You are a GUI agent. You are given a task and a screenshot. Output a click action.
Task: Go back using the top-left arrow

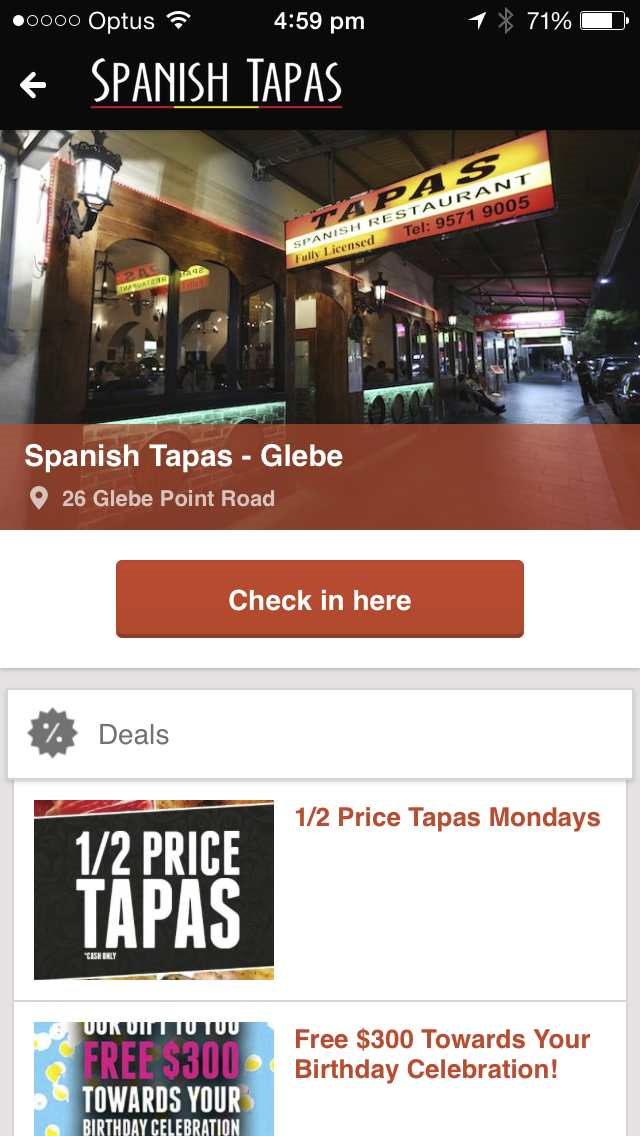point(33,85)
